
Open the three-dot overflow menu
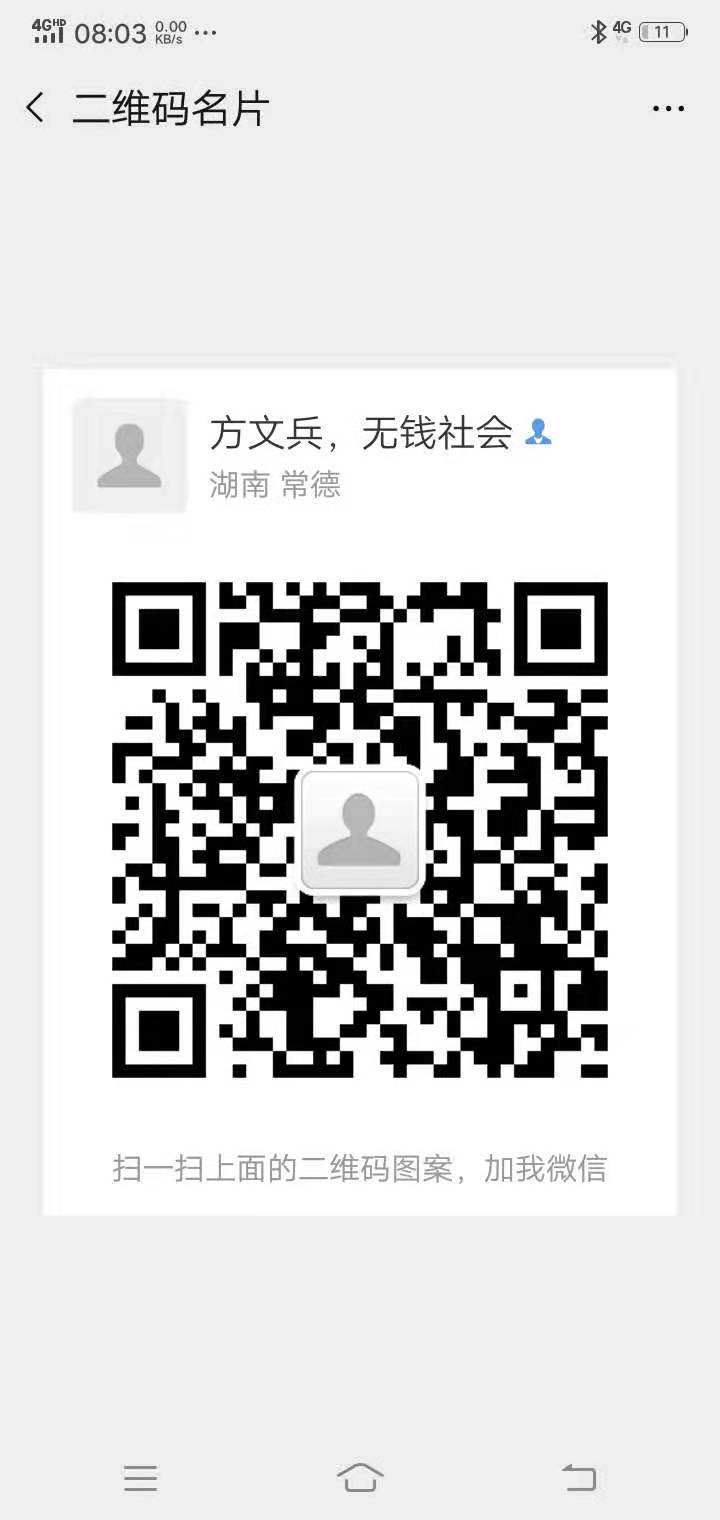pos(668,109)
